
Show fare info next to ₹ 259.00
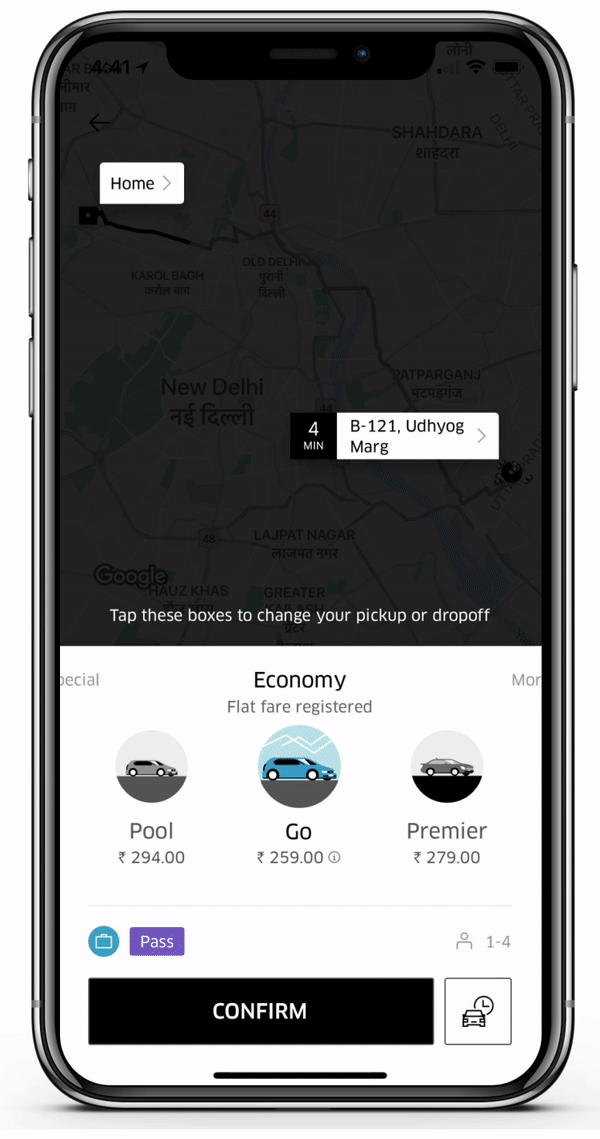tap(335, 857)
